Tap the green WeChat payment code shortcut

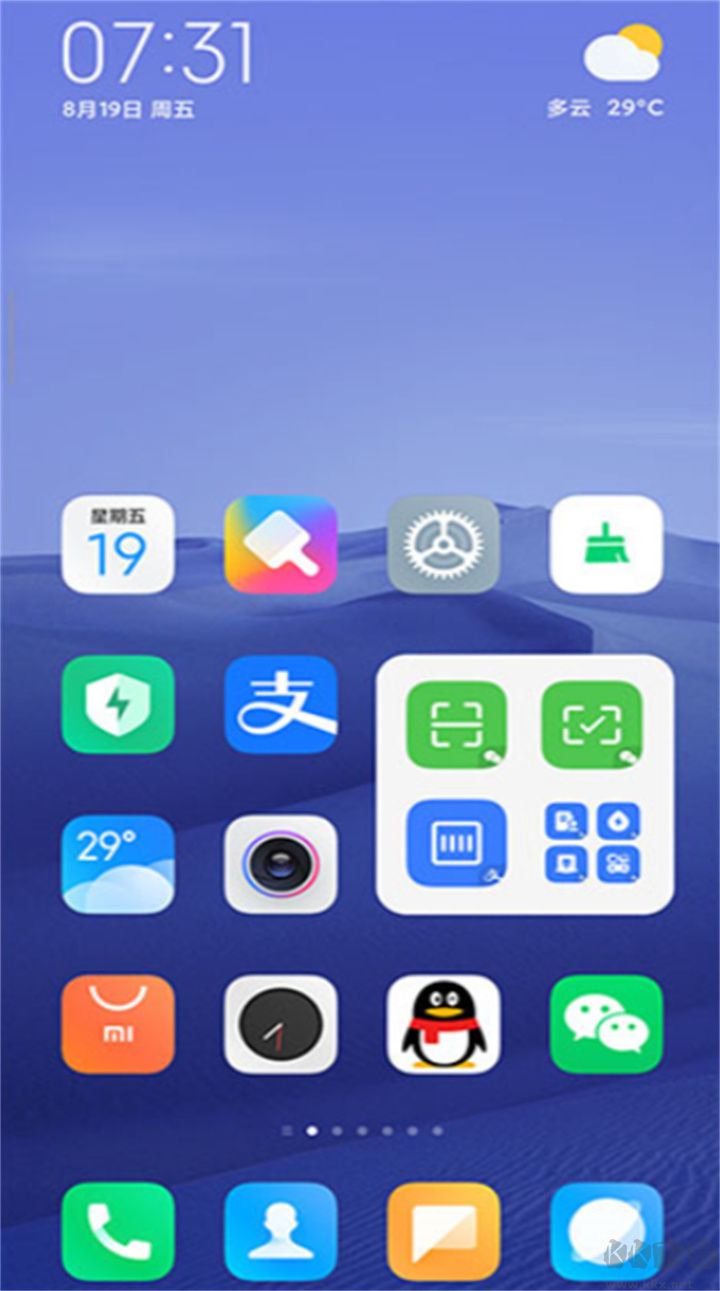tap(592, 724)
